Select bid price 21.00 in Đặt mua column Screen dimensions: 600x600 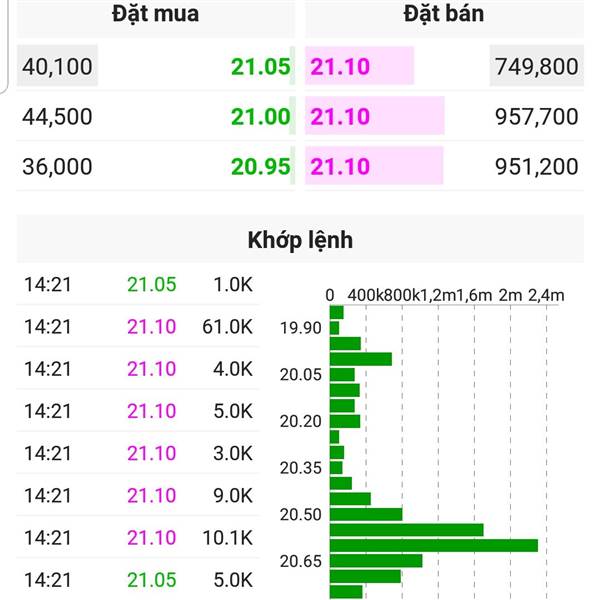[260, 117]
